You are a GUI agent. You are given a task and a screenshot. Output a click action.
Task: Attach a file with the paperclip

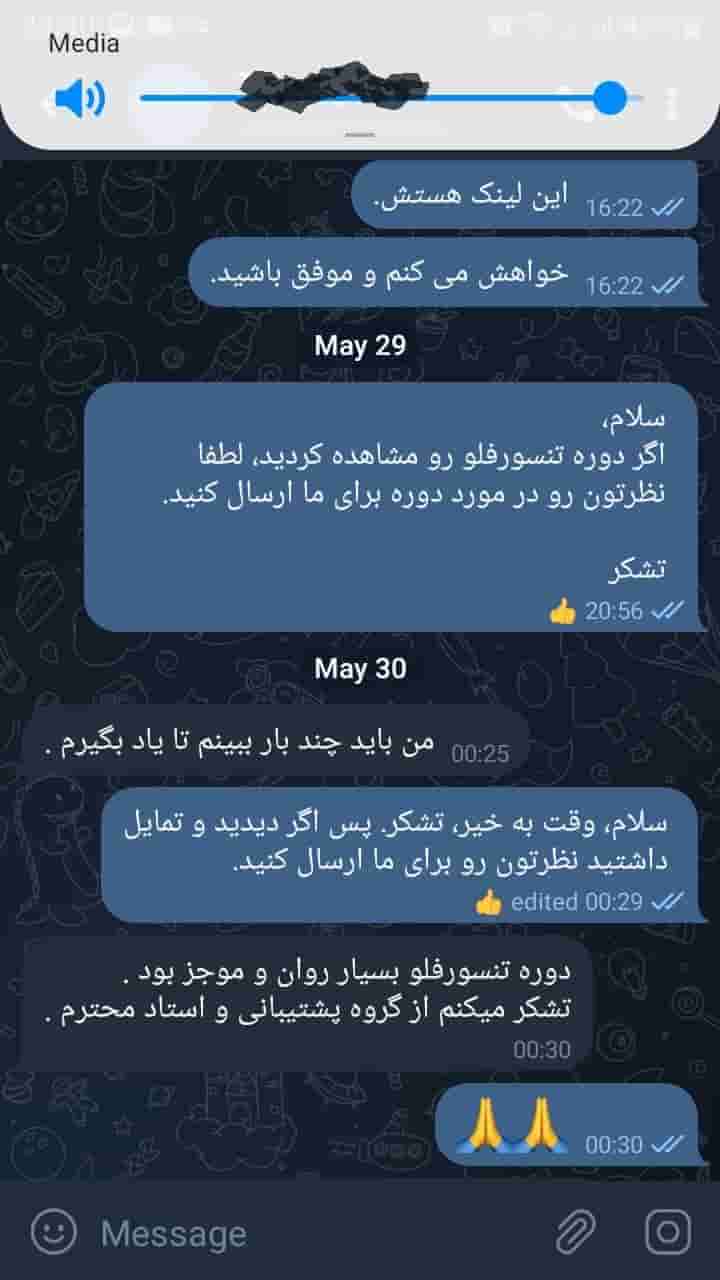coord(576,1233)
